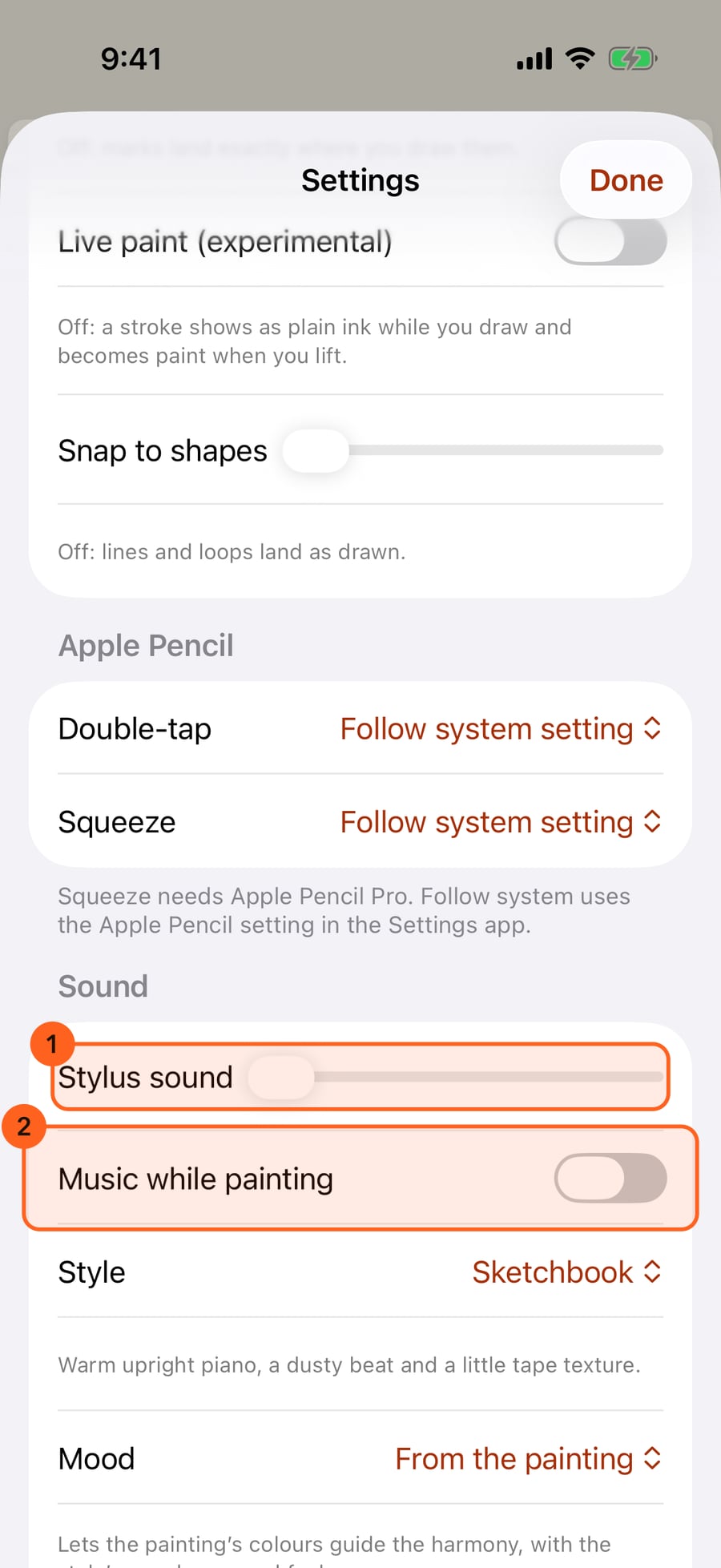
Task: Tap the Snap to shapes slider
Action: tap(473, 450)
